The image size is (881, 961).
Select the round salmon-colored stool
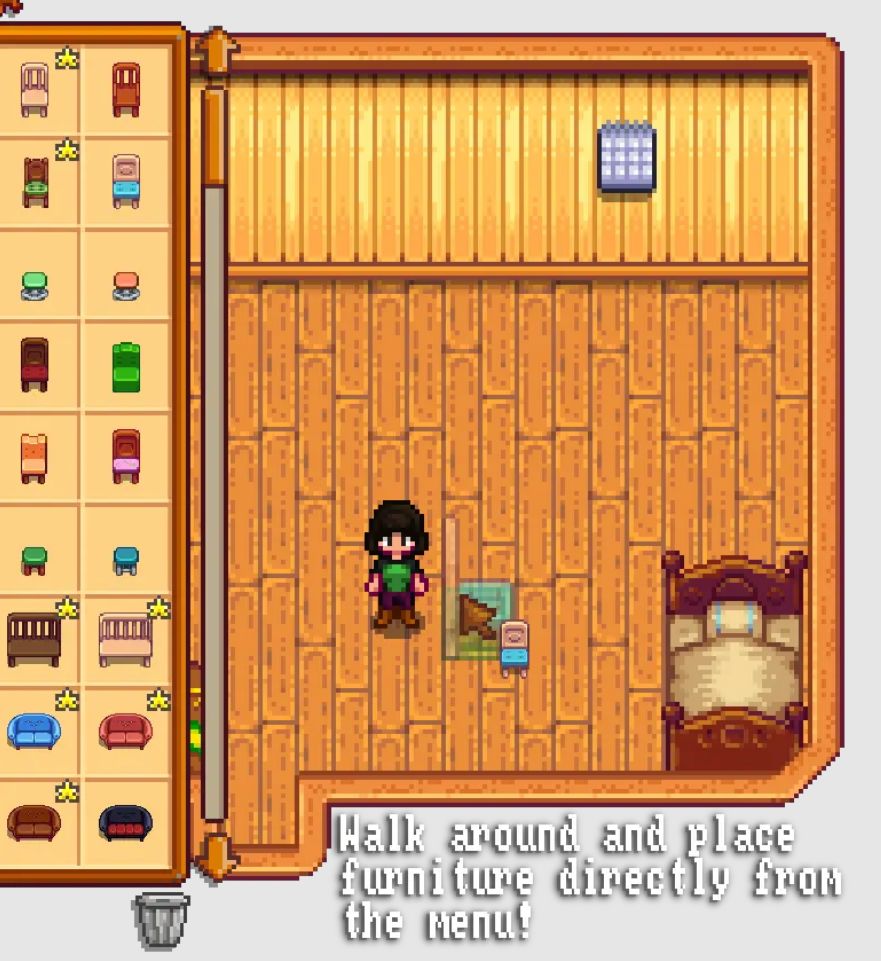coord(126,286)
